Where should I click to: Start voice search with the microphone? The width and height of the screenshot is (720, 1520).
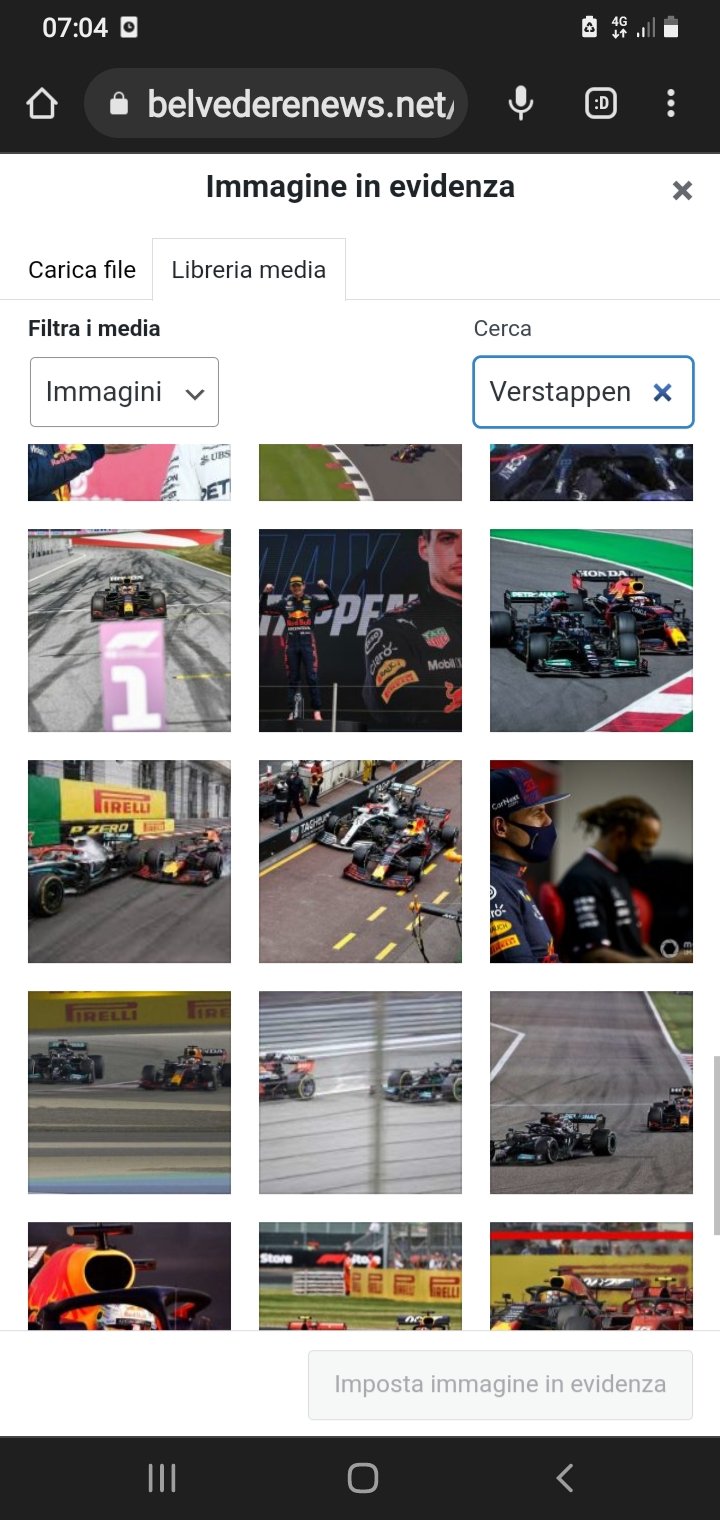520,103
